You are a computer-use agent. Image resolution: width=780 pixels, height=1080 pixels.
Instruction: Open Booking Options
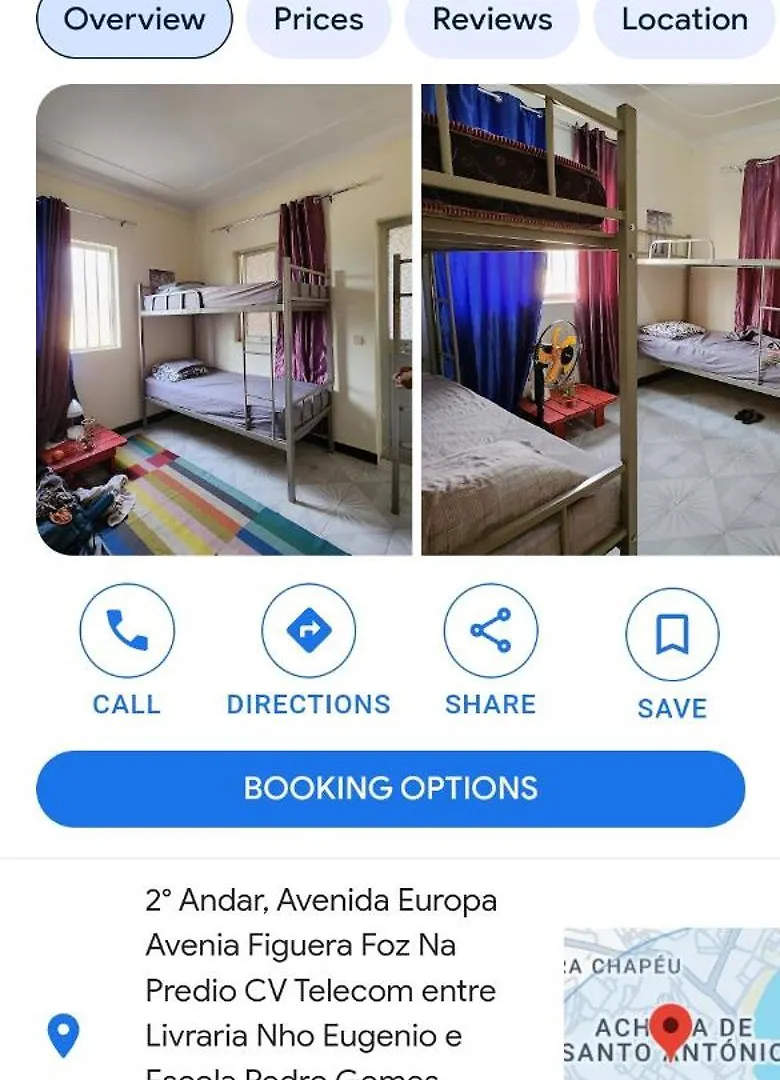(x=390, y=789)
